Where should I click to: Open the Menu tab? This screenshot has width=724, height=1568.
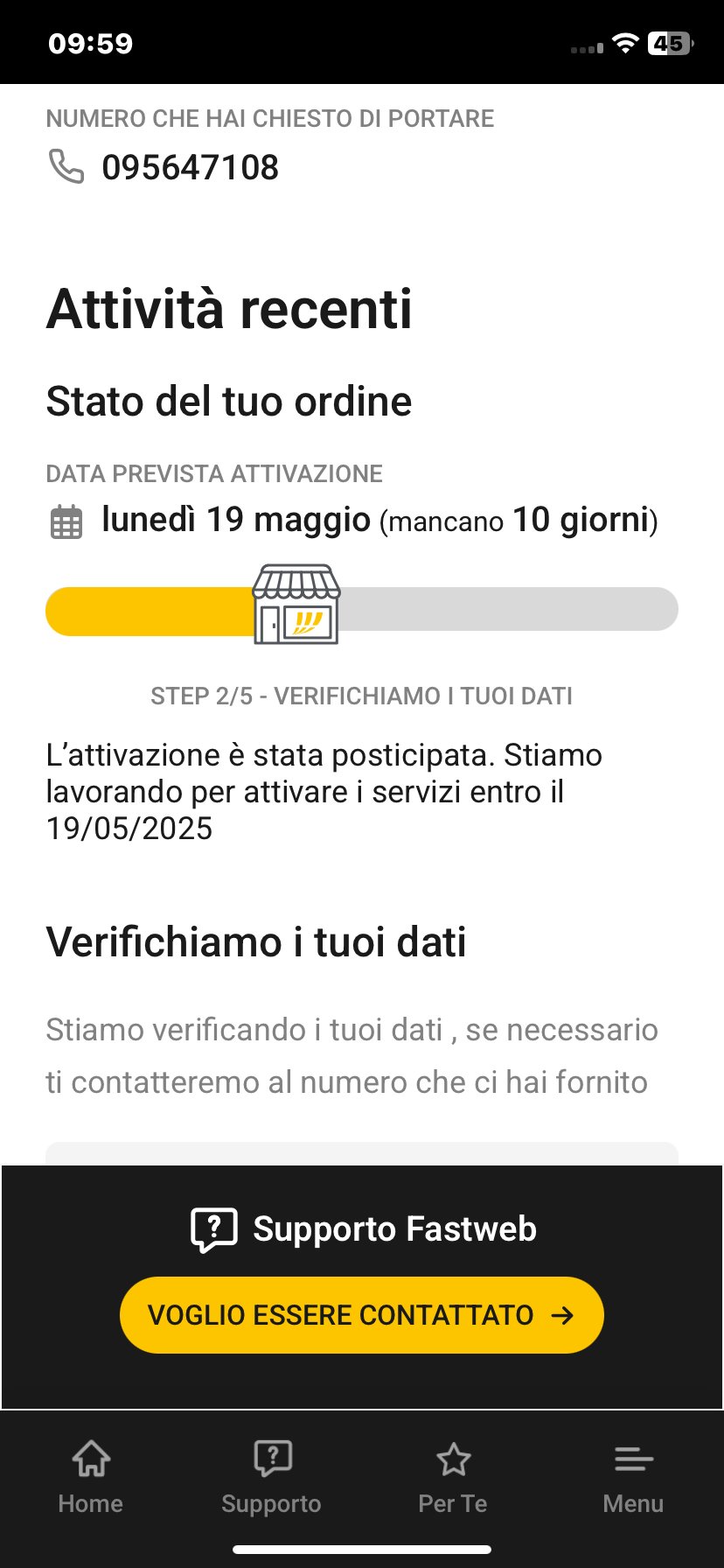tap(633, 1477)
